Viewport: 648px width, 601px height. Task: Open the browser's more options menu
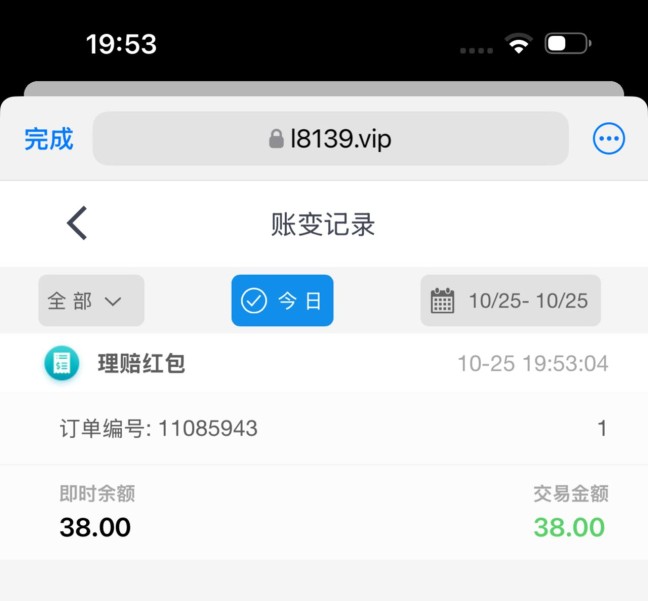click(608, 139)
